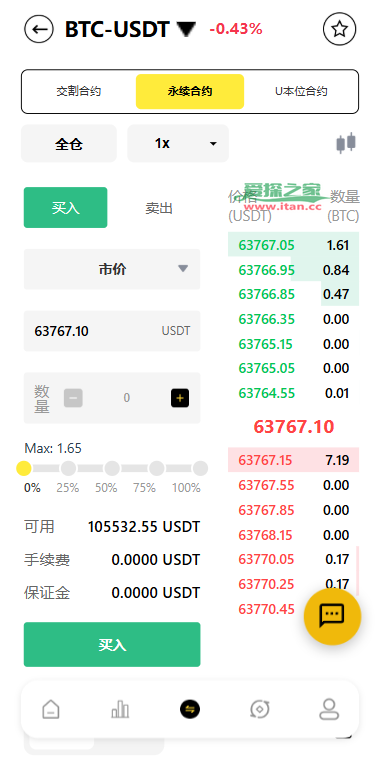Add BTC-USDT to favorites with star
The image size is (380, 757).
339,29
